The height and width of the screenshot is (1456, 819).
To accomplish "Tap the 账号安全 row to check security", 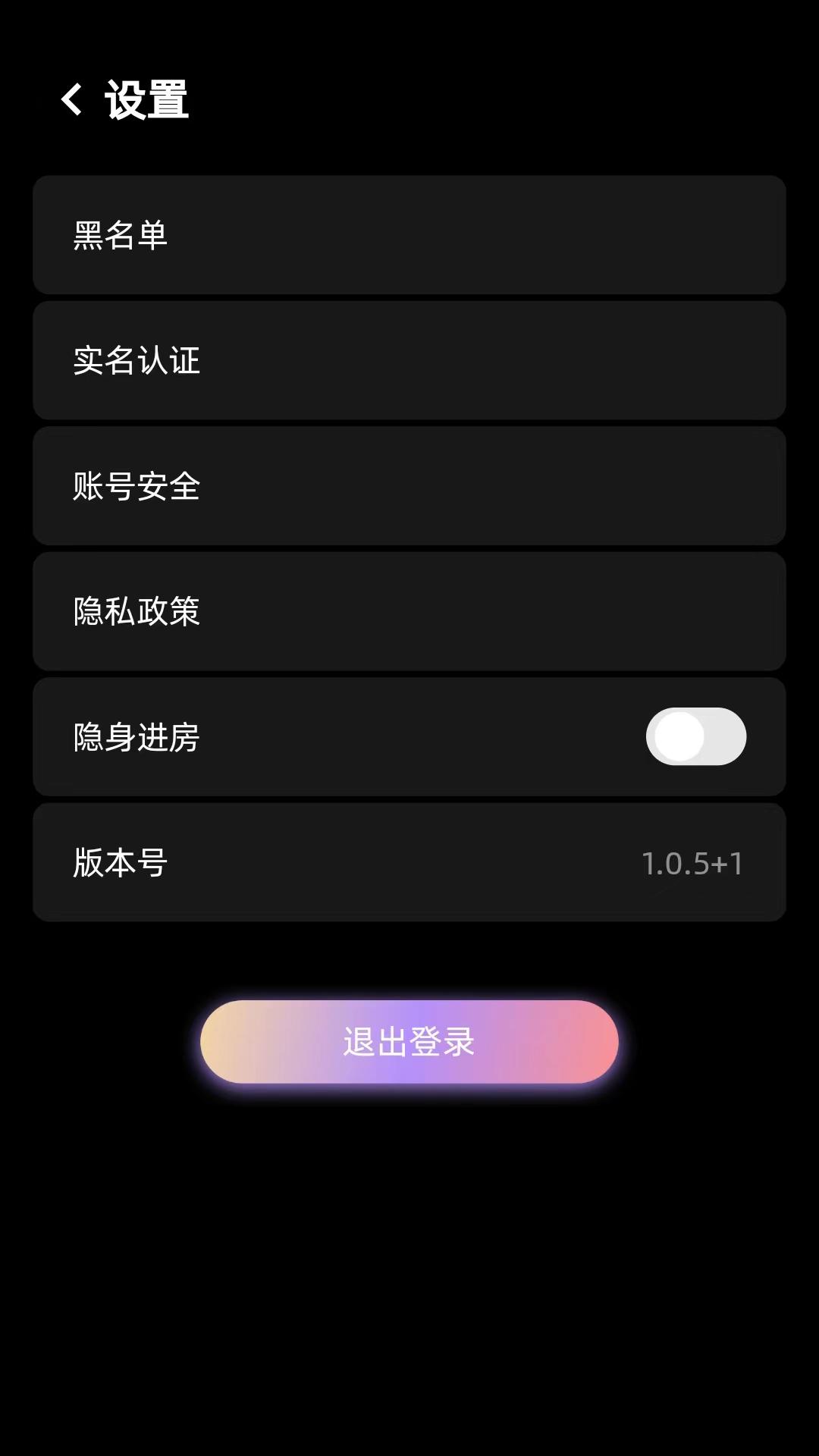I will point(135,486).
